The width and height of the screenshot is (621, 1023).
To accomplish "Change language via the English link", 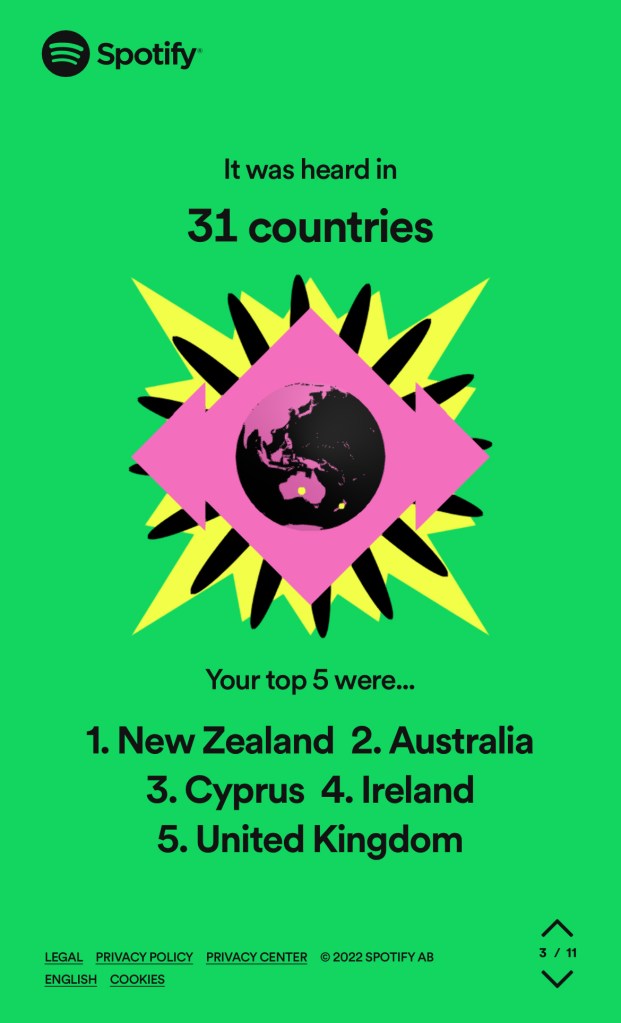I will point(70,979).
